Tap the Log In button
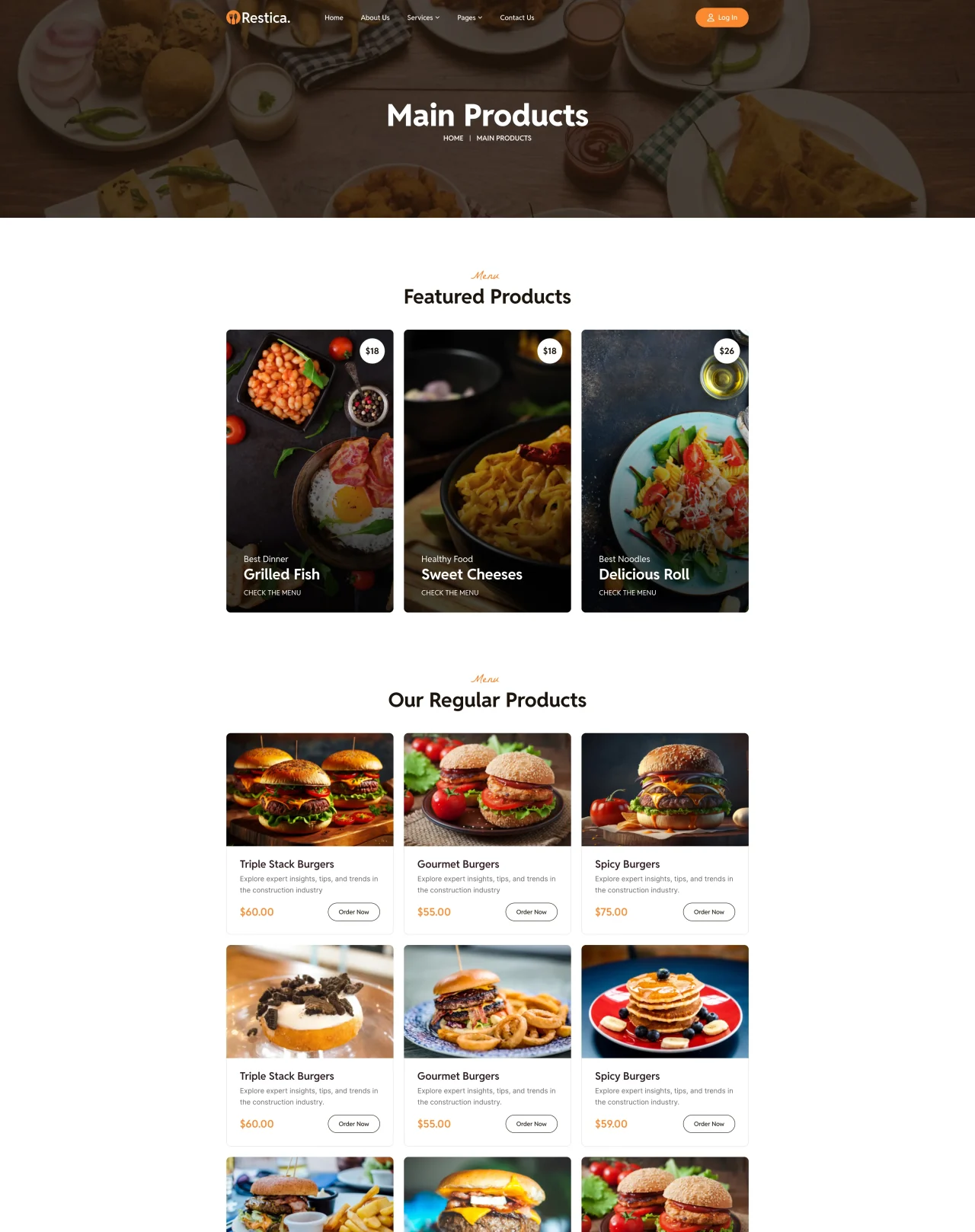975x1232 pixels. [x=721, y=18]
